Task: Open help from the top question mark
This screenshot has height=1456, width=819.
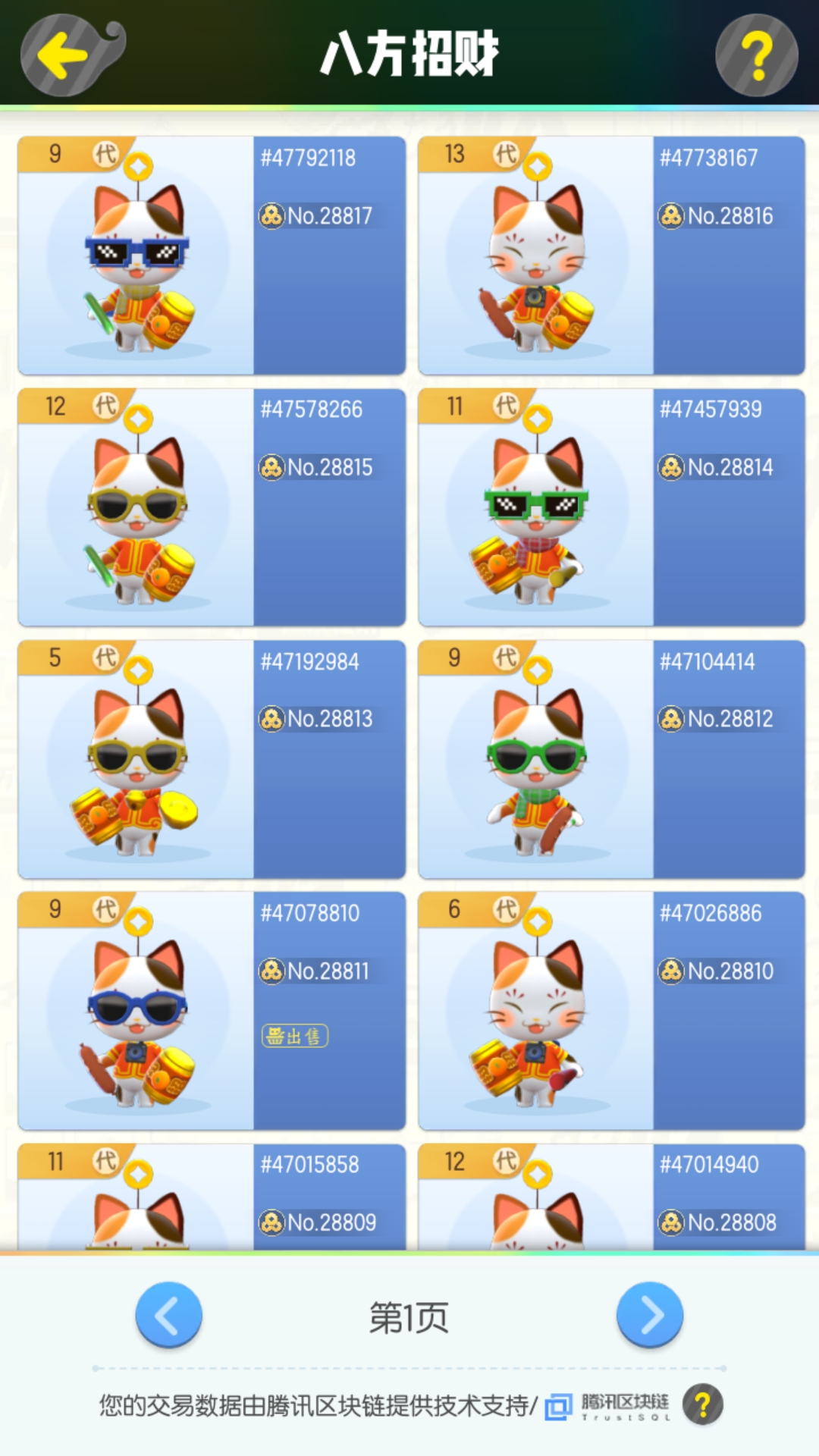Action: 756,55
